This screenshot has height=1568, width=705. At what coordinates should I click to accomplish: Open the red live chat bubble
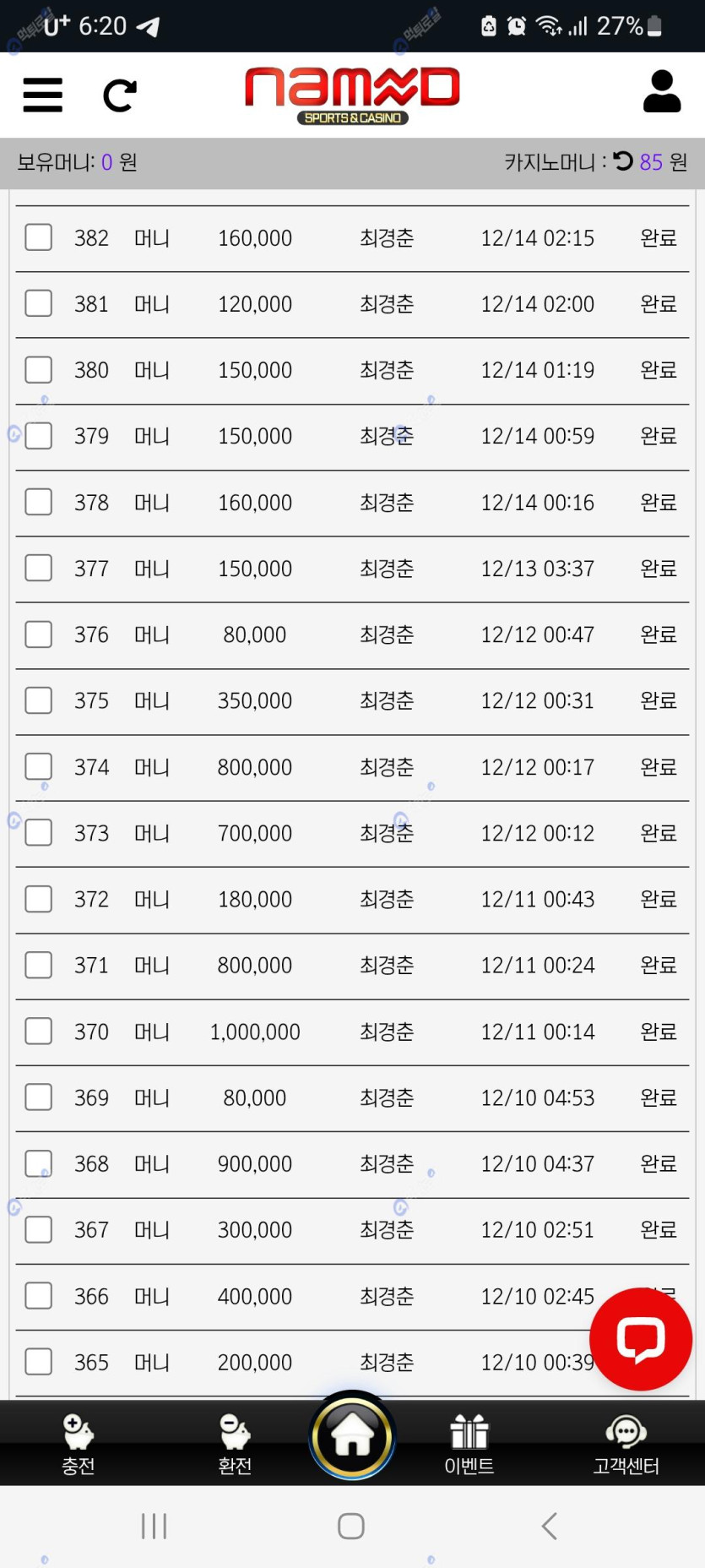tap(641, 1339)
